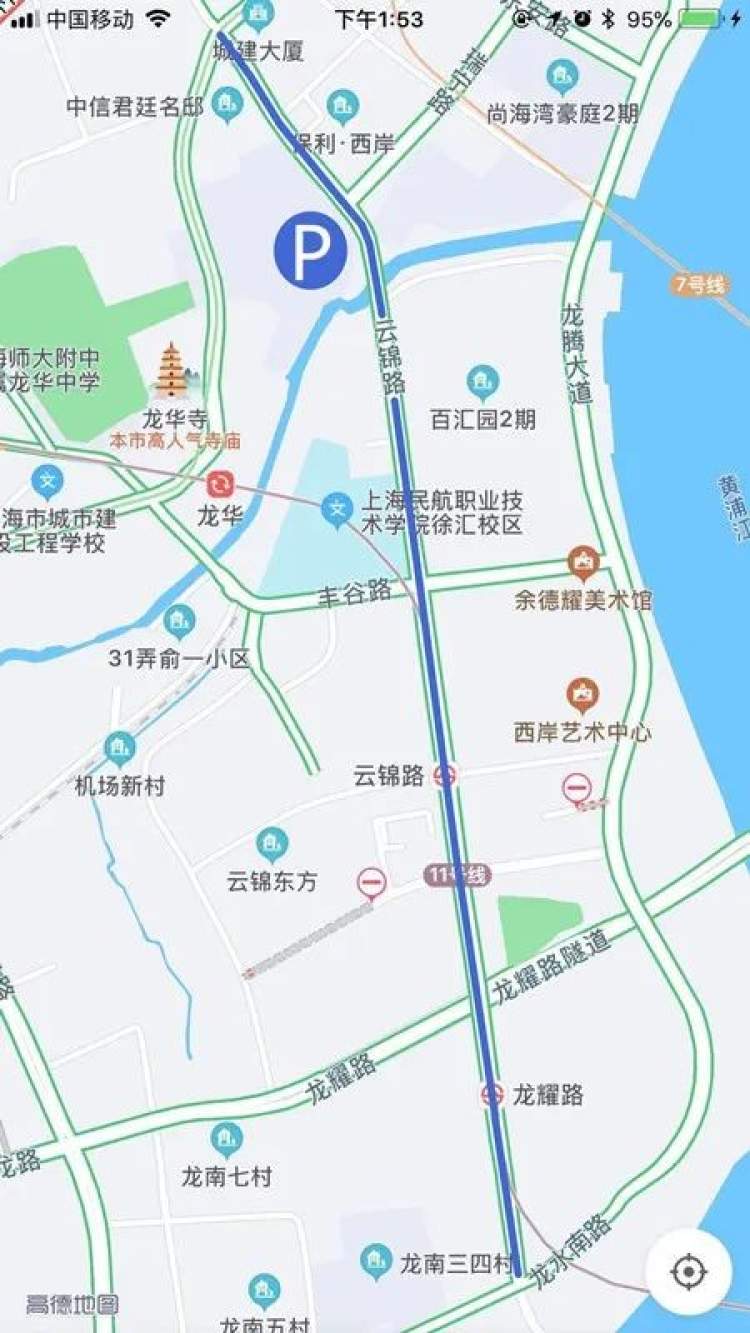Tap the locate-me button
750x1333 pixels.
tap(688, 1272)
